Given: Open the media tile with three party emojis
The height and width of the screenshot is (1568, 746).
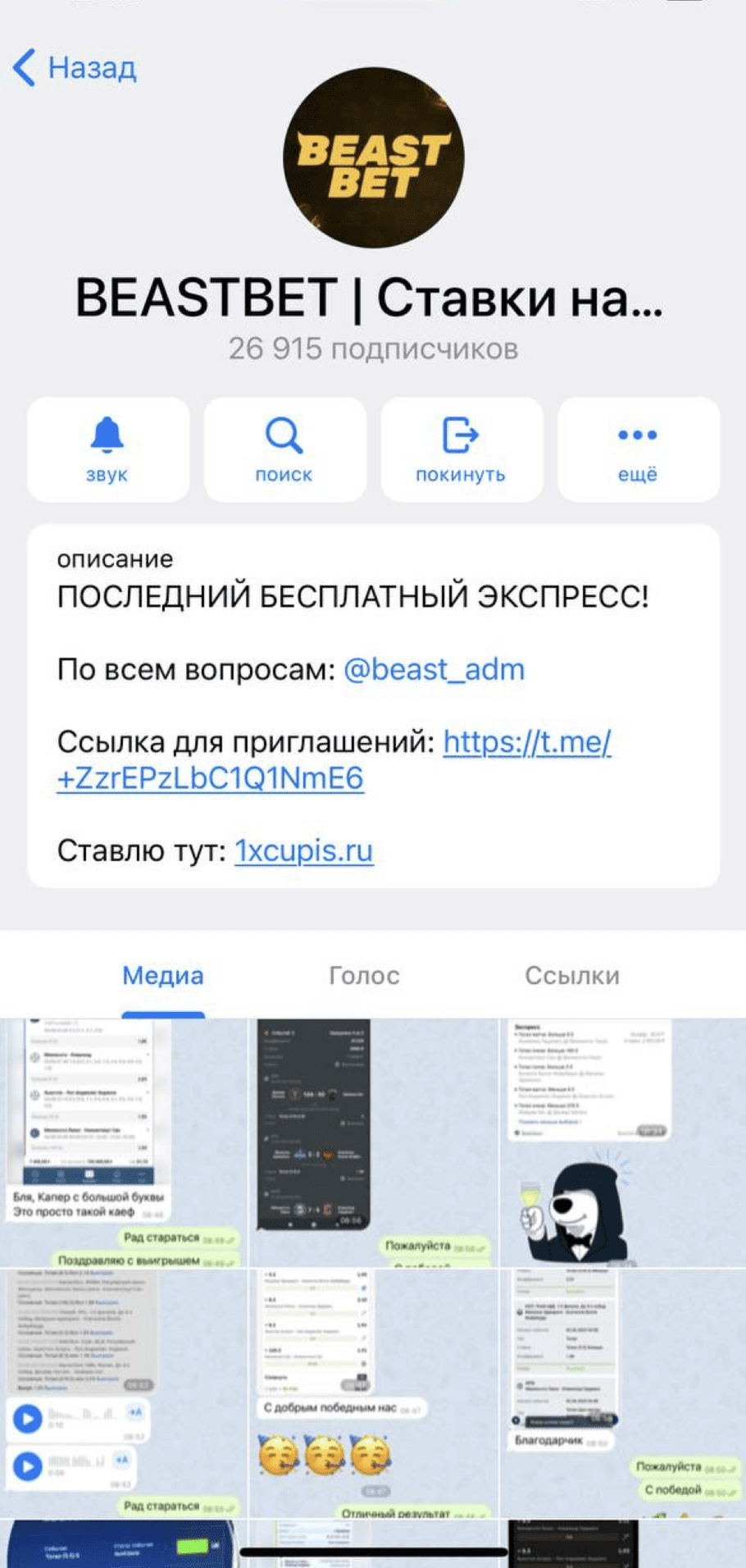Looking at the screenshot, I should (x=372, y=1393).
